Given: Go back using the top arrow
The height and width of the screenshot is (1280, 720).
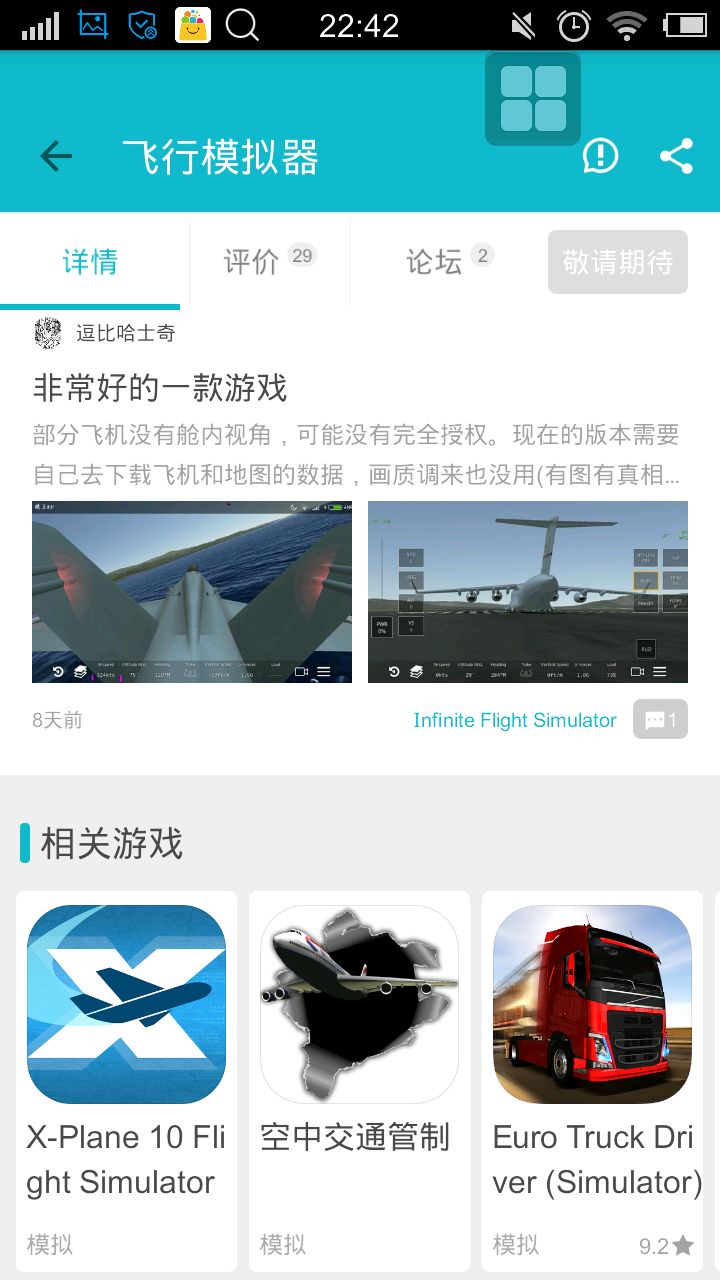Looking at the screenshot, I should (x=56, y=156).
